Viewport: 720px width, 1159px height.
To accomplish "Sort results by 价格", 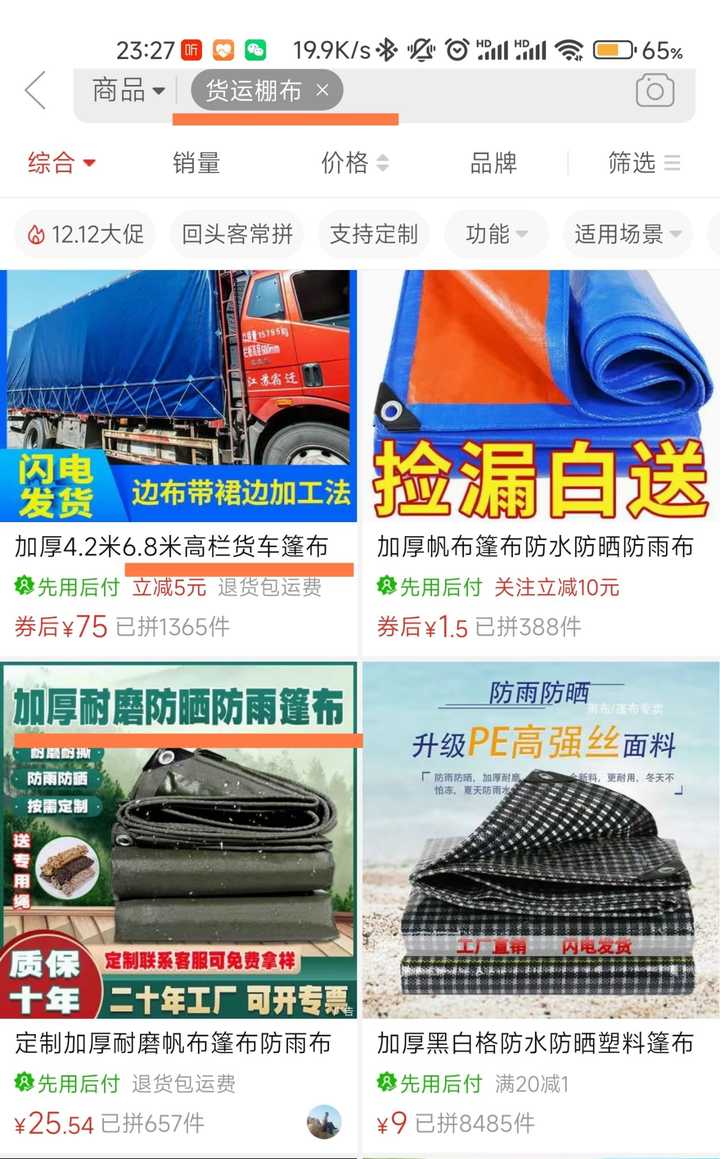I will (x=354, y=163).
